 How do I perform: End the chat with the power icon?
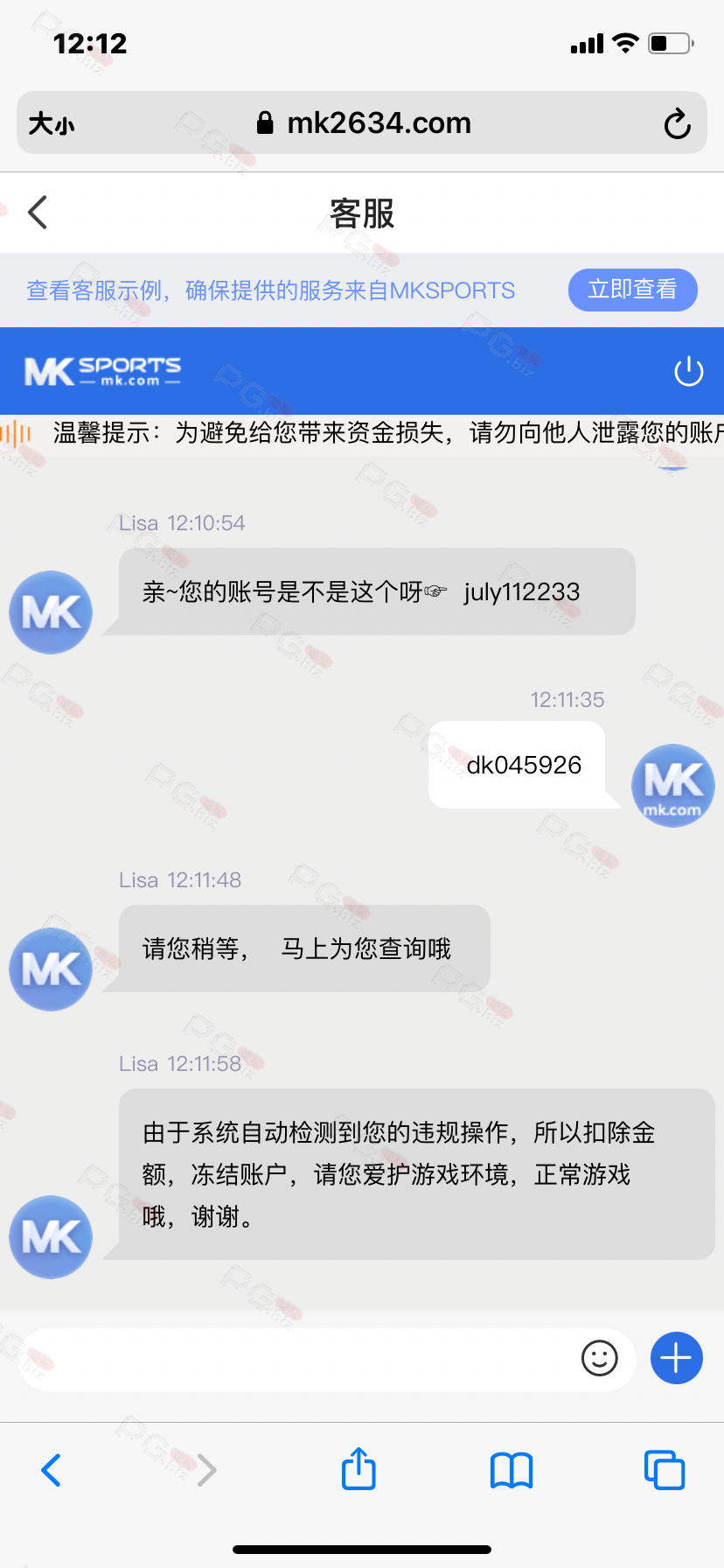pos(688,371)
